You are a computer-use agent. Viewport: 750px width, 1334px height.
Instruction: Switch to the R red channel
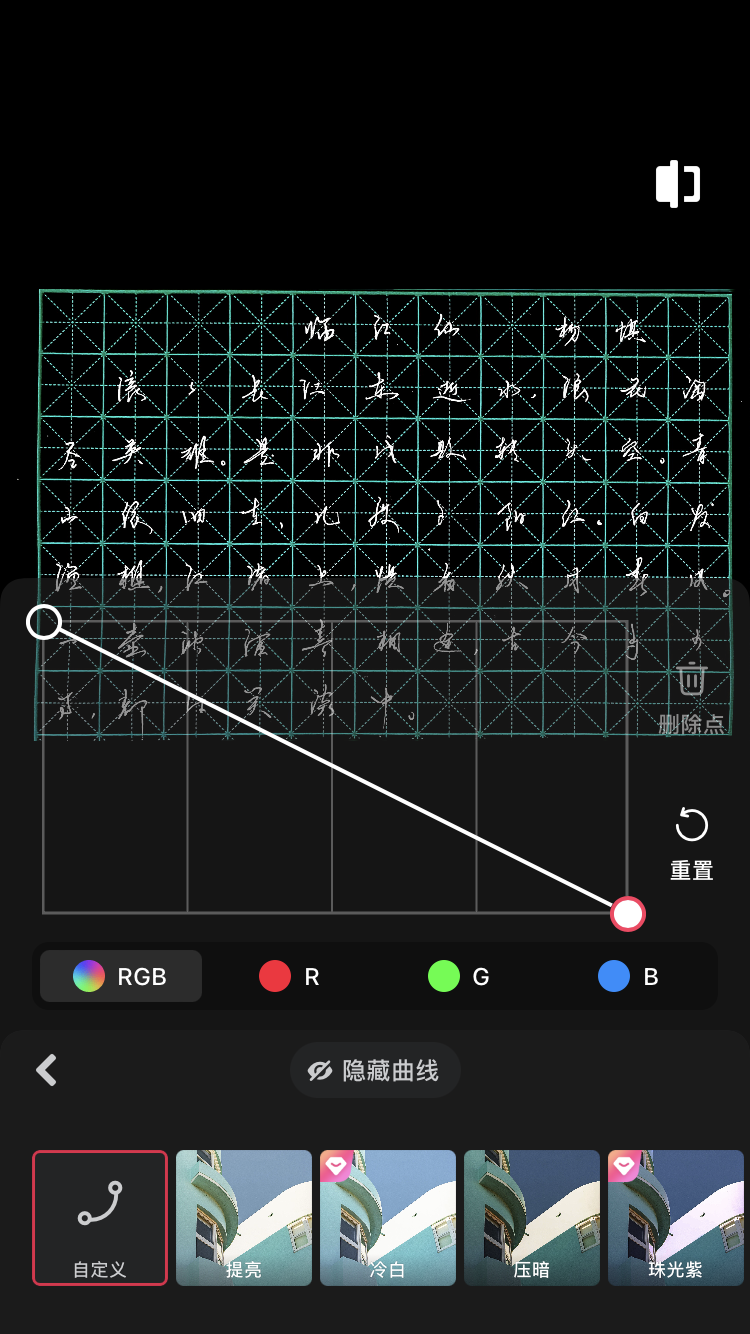tap(290, 976)
